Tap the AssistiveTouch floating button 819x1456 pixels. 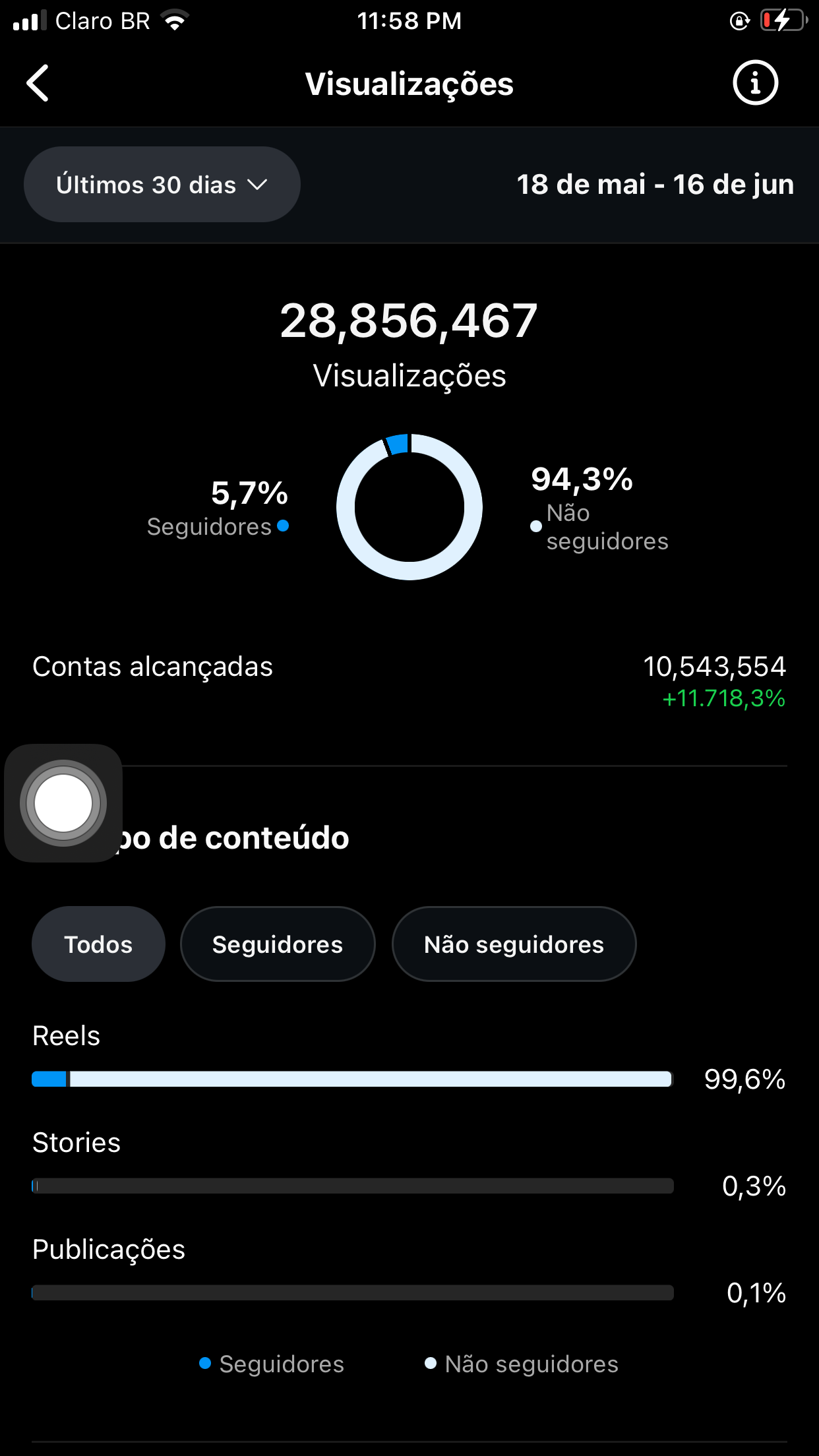coord(63,803)
